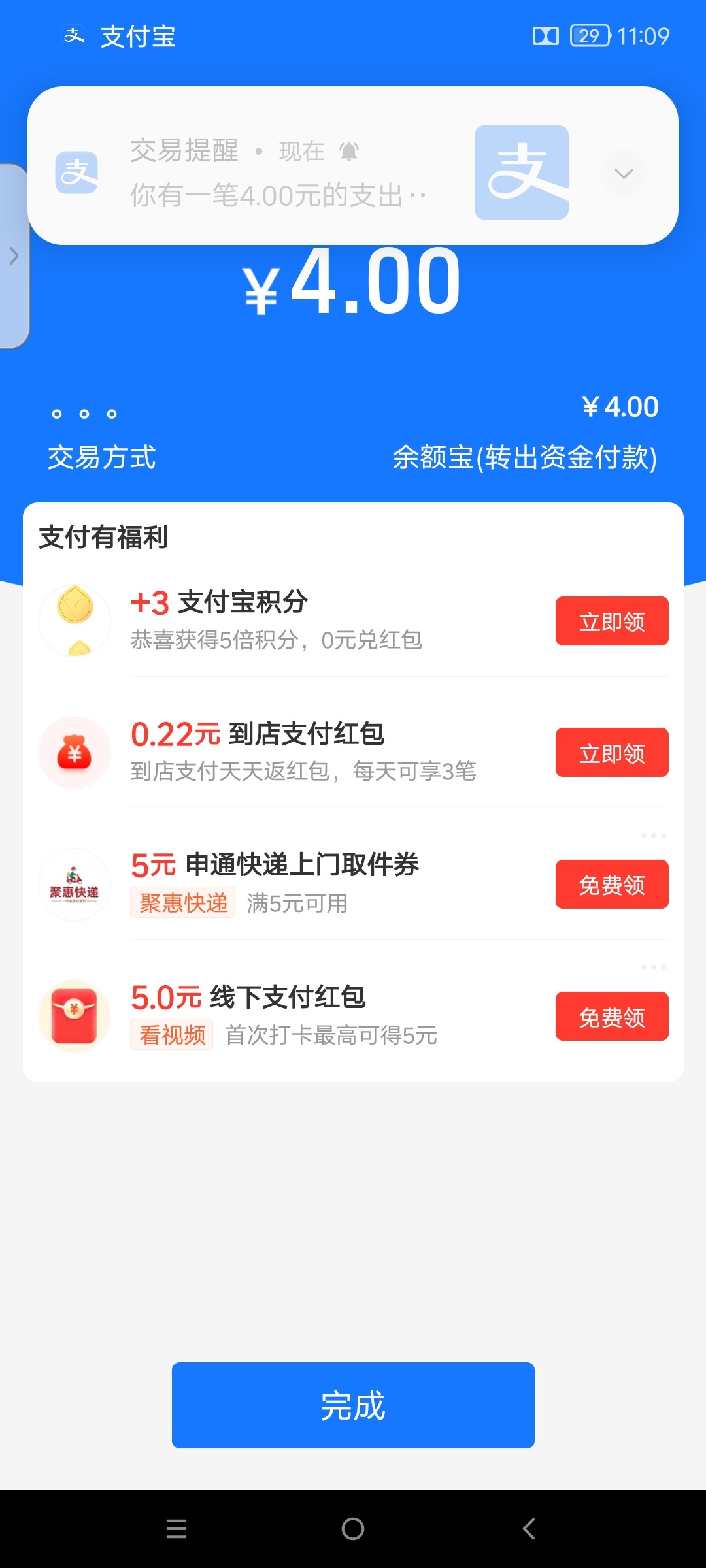
Task: Go back using system navigation
Action: [x=529, y=1529]
